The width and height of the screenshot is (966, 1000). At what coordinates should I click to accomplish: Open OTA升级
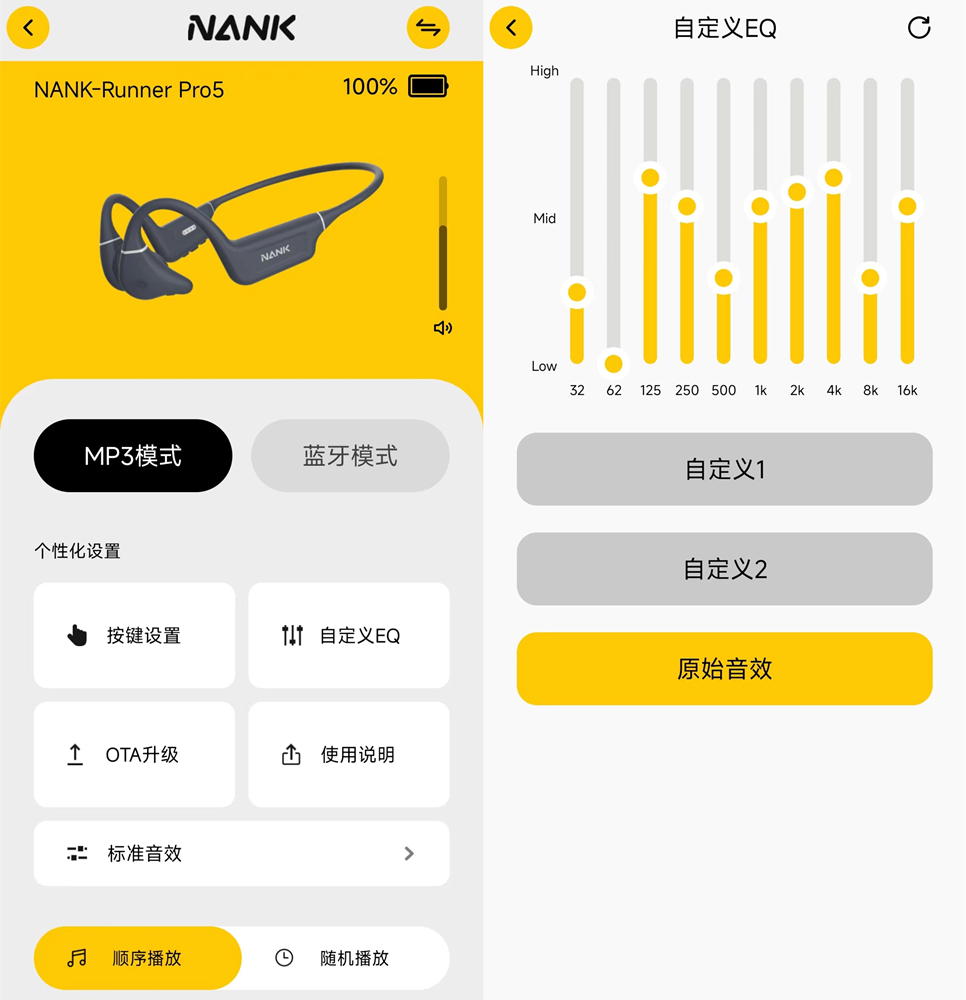tap(134, 755)
